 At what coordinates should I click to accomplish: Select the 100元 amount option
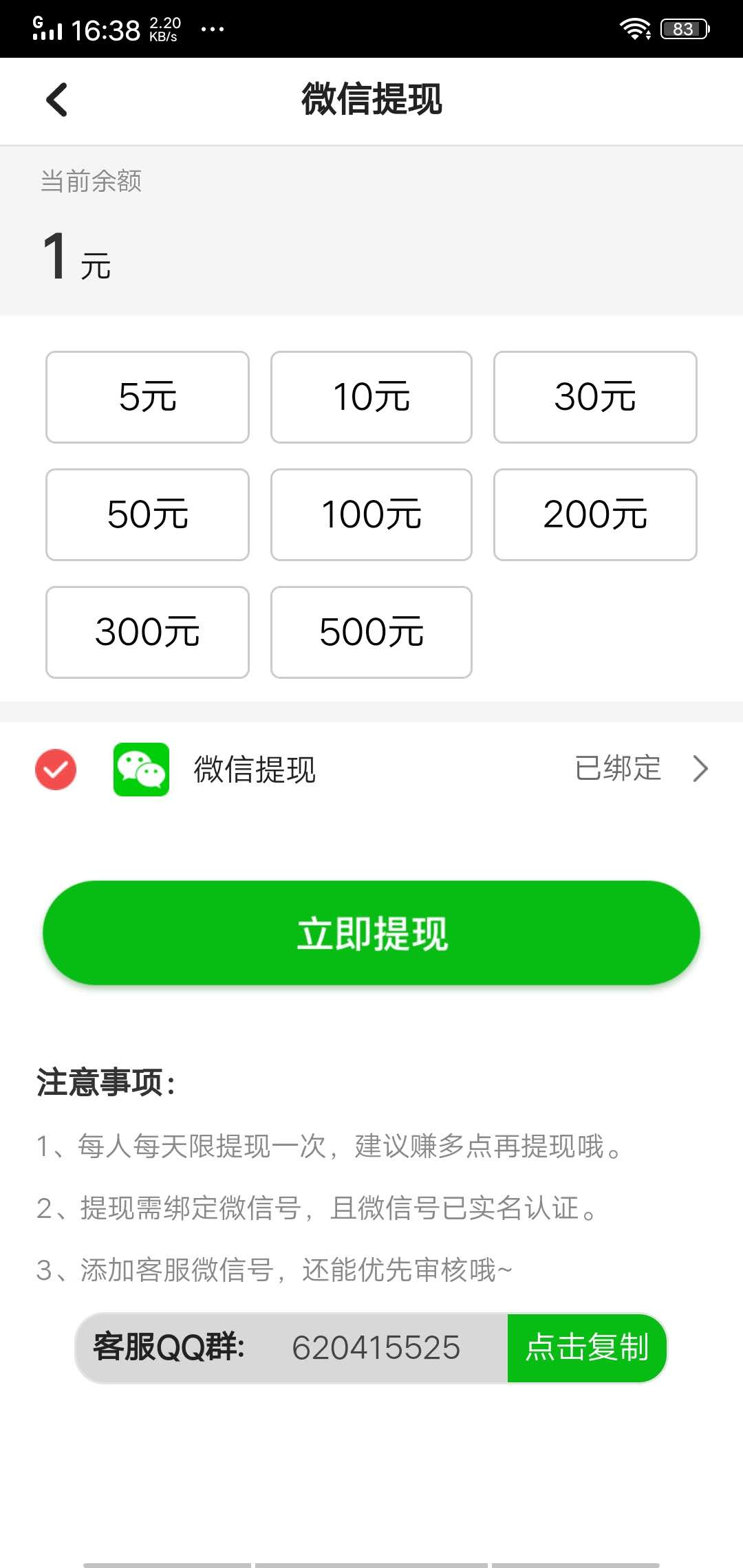click(371, 514)
